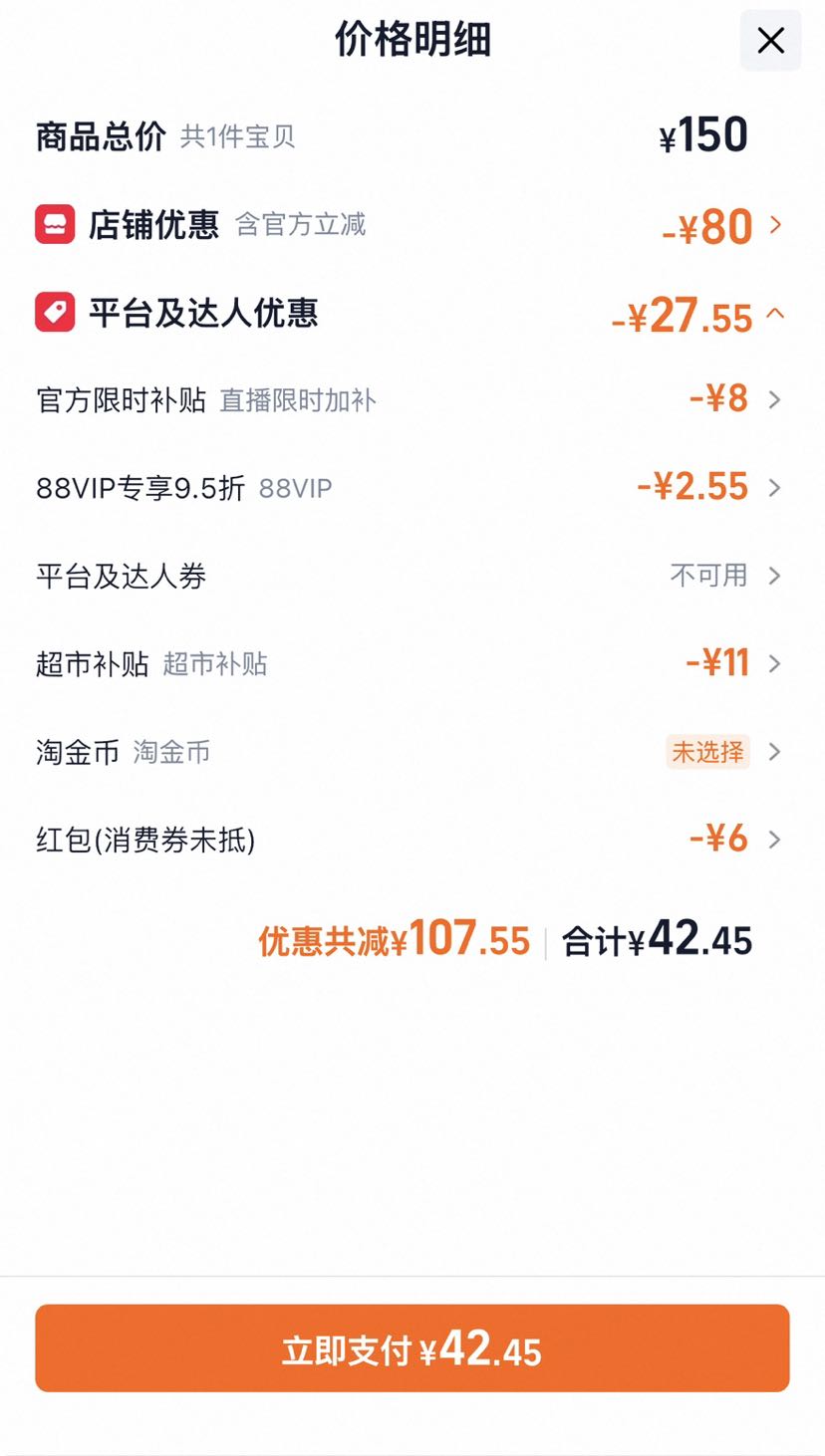This screenshot has width=825, height=1456.
Task: Open the 平台及达人券 coupon row
Action: click(x=412, y=576)
